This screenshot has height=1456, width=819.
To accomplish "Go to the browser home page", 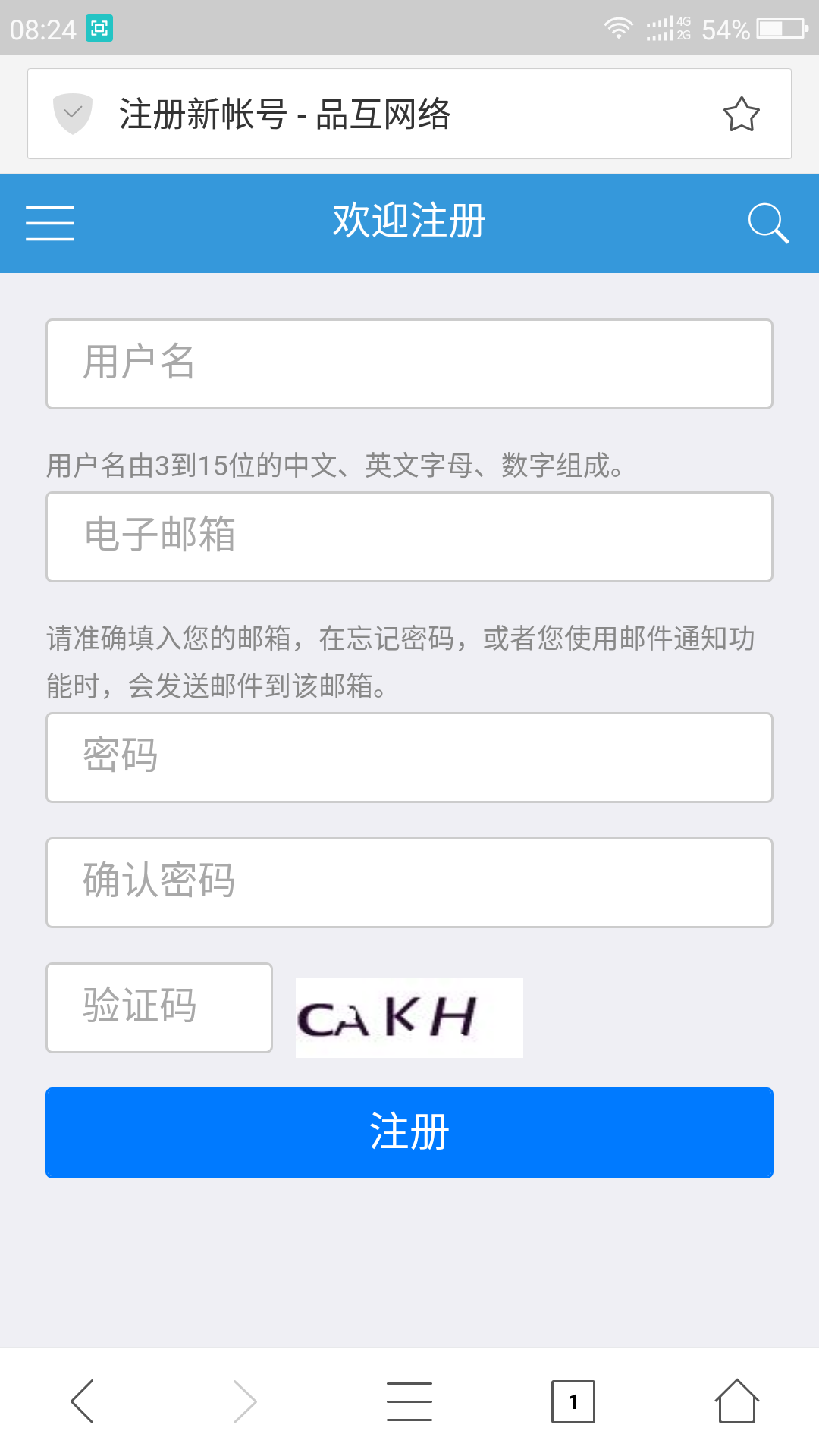I will (x=736, y=1401).
